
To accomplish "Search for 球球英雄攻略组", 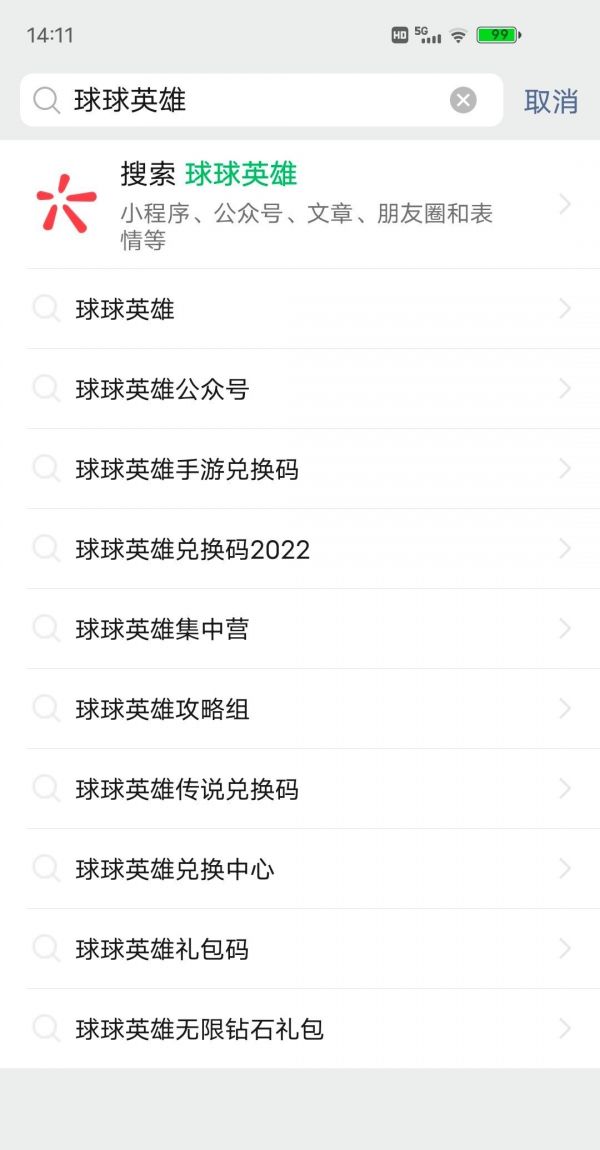I will tap(300, 708).
